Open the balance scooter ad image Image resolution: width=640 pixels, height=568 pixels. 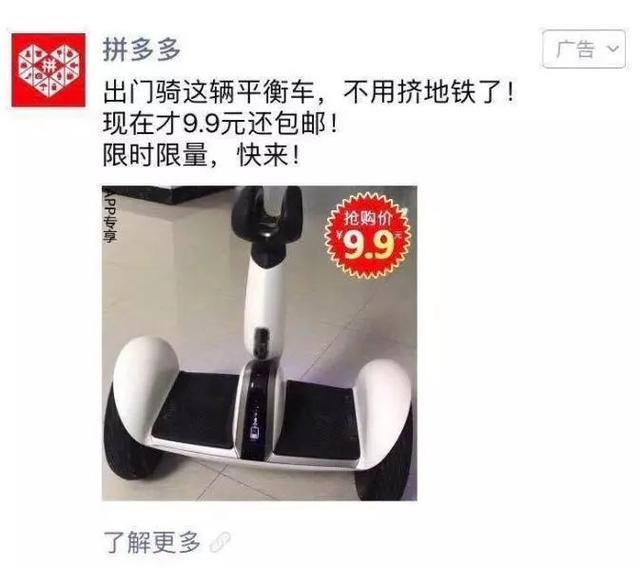259,342
